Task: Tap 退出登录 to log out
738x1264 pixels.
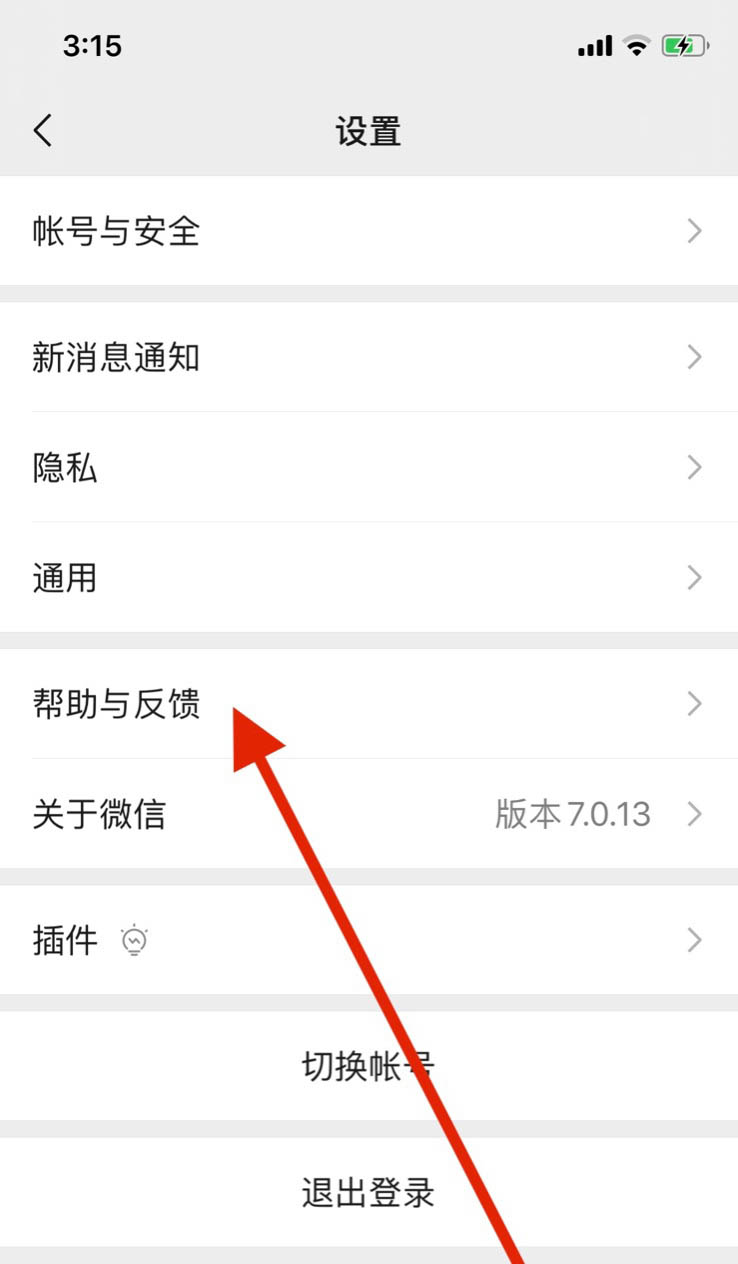Action: [x=368, y=1192]
